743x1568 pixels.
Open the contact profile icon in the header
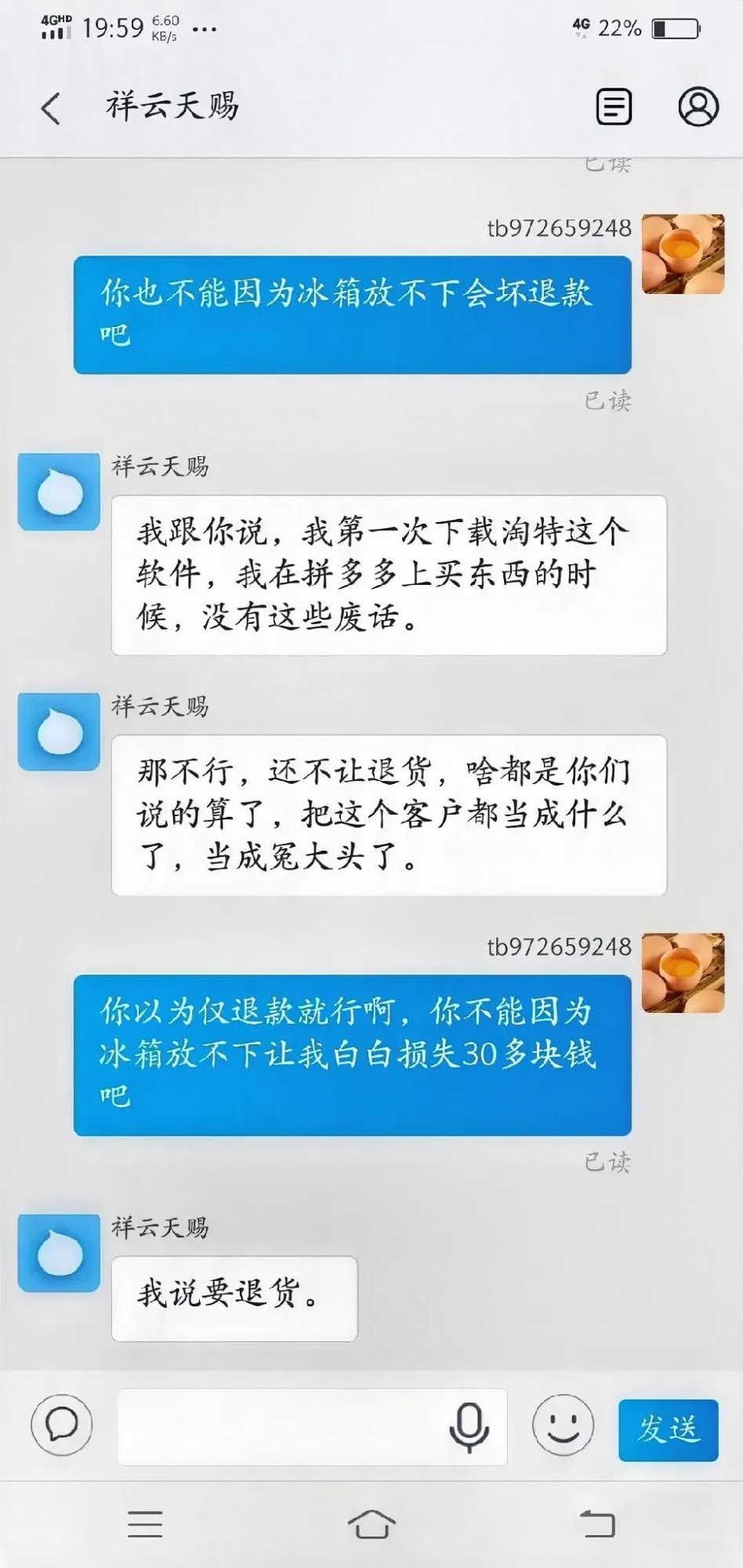(698, 107)
